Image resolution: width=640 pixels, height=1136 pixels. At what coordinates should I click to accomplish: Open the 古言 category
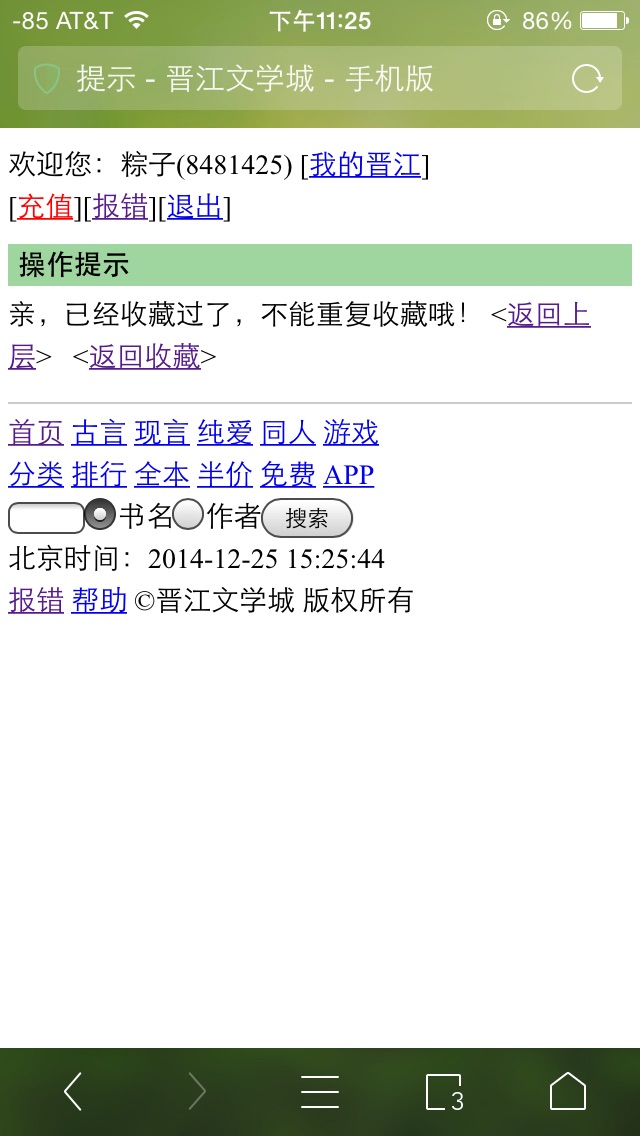click(x=99, y=433)
